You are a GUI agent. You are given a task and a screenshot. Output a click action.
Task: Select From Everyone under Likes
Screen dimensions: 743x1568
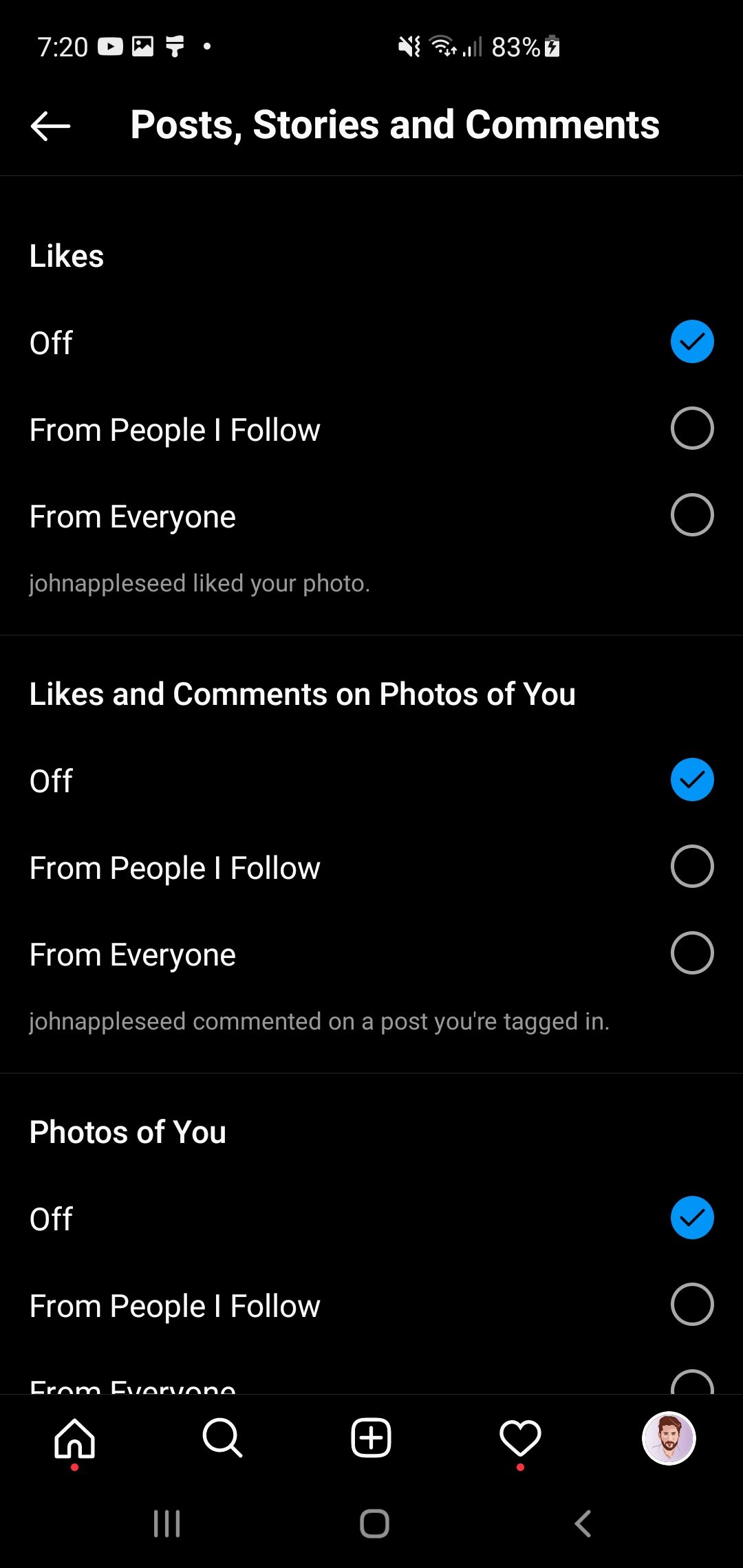coord(691,515)
